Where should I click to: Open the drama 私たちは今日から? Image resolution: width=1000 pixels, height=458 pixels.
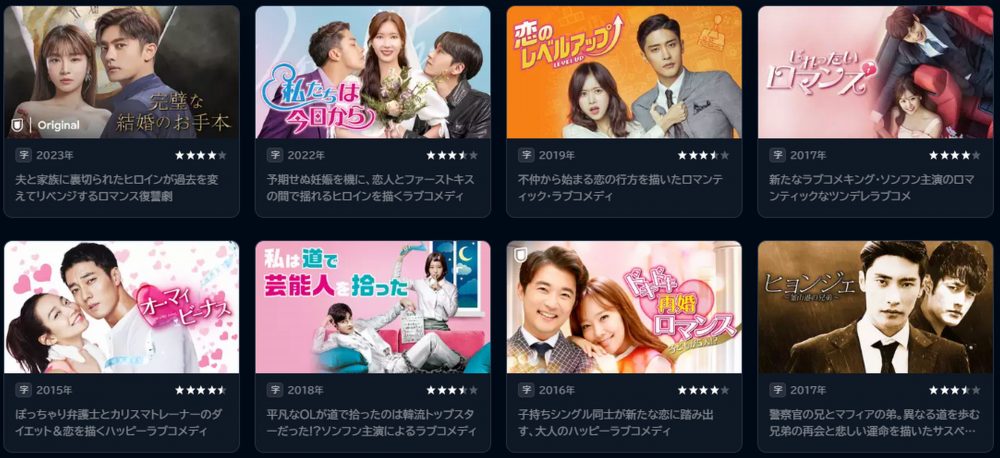(x=373, y=73)
